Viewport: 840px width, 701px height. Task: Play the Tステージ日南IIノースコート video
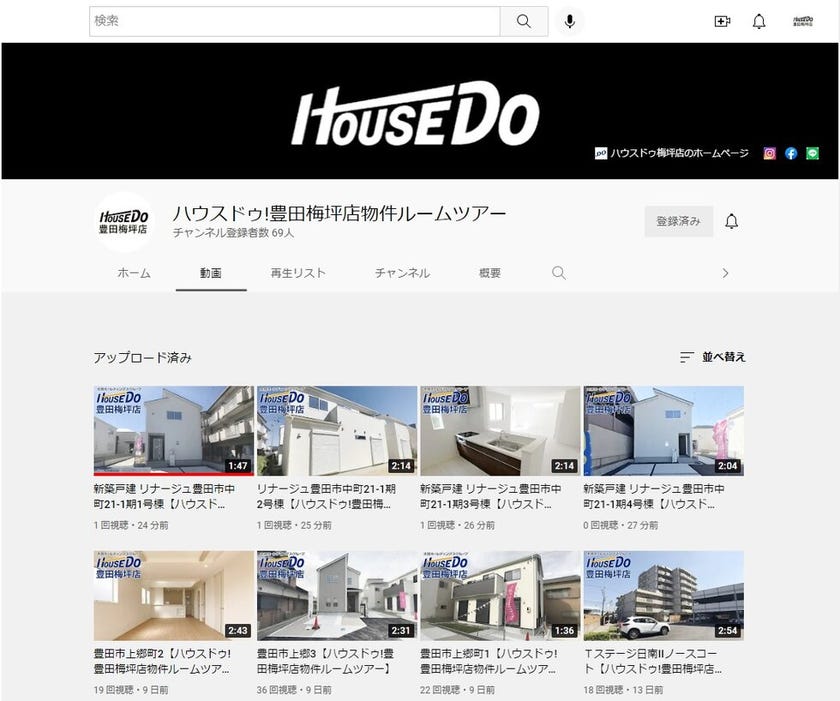pyautogui.click(x=663, y=595)
